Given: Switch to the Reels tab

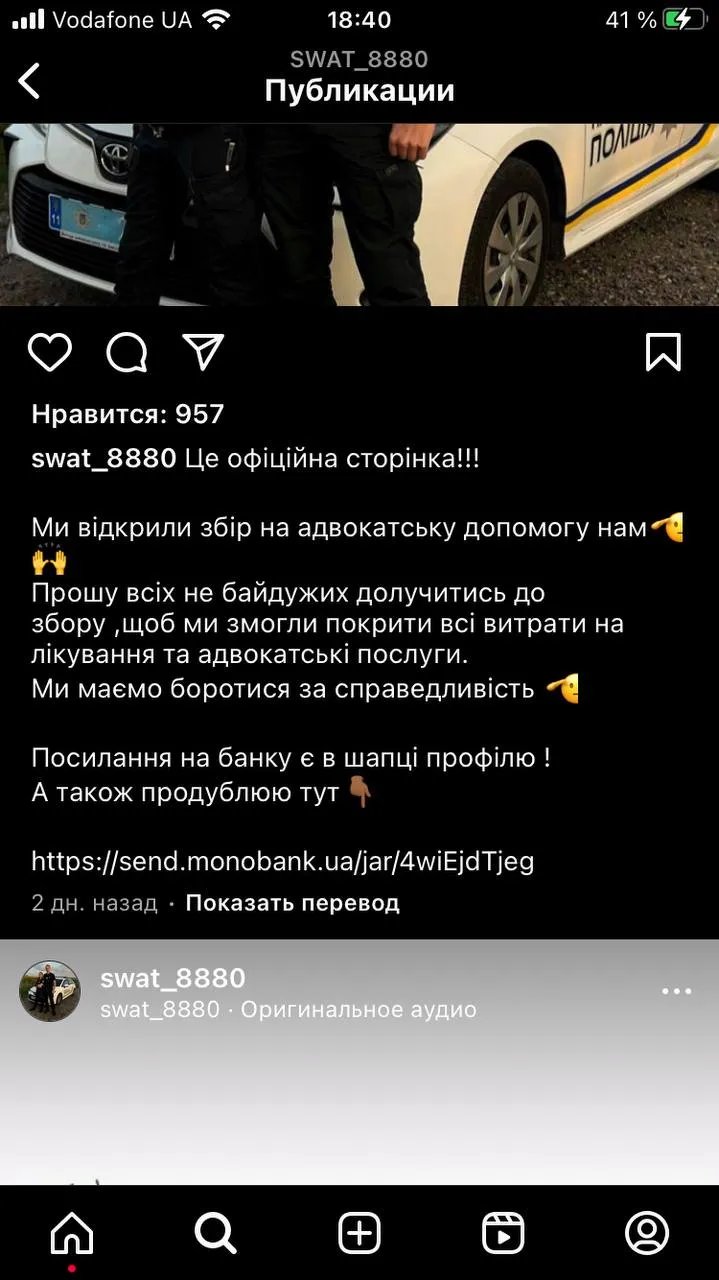Looking at the screenshot, I should point(503,1233).
